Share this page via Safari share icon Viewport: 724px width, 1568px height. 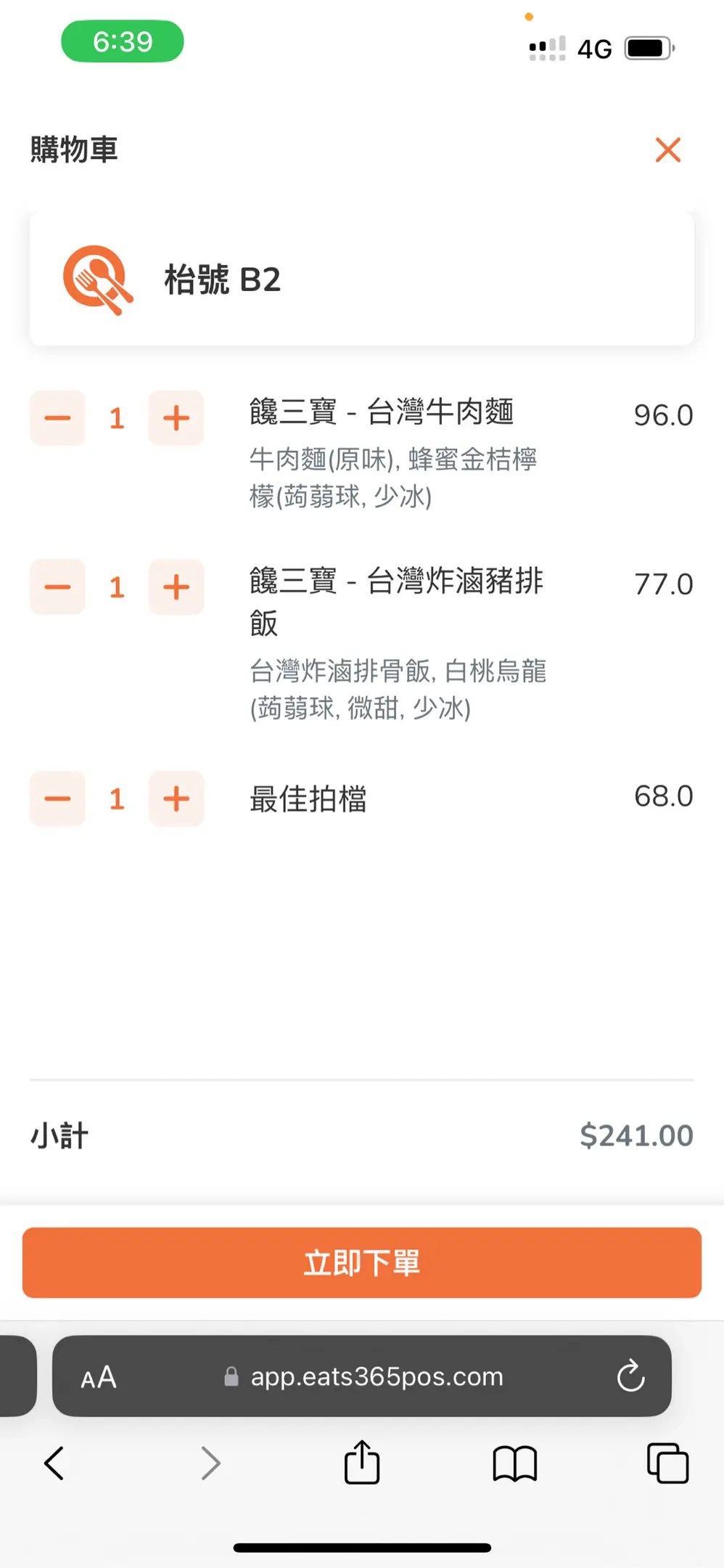click(362, 1462)
